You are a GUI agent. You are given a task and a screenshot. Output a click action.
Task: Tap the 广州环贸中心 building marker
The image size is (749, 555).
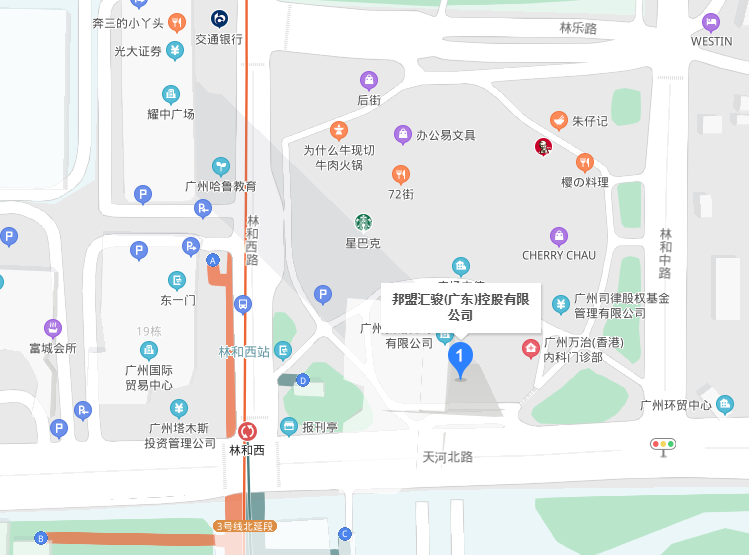726,405
